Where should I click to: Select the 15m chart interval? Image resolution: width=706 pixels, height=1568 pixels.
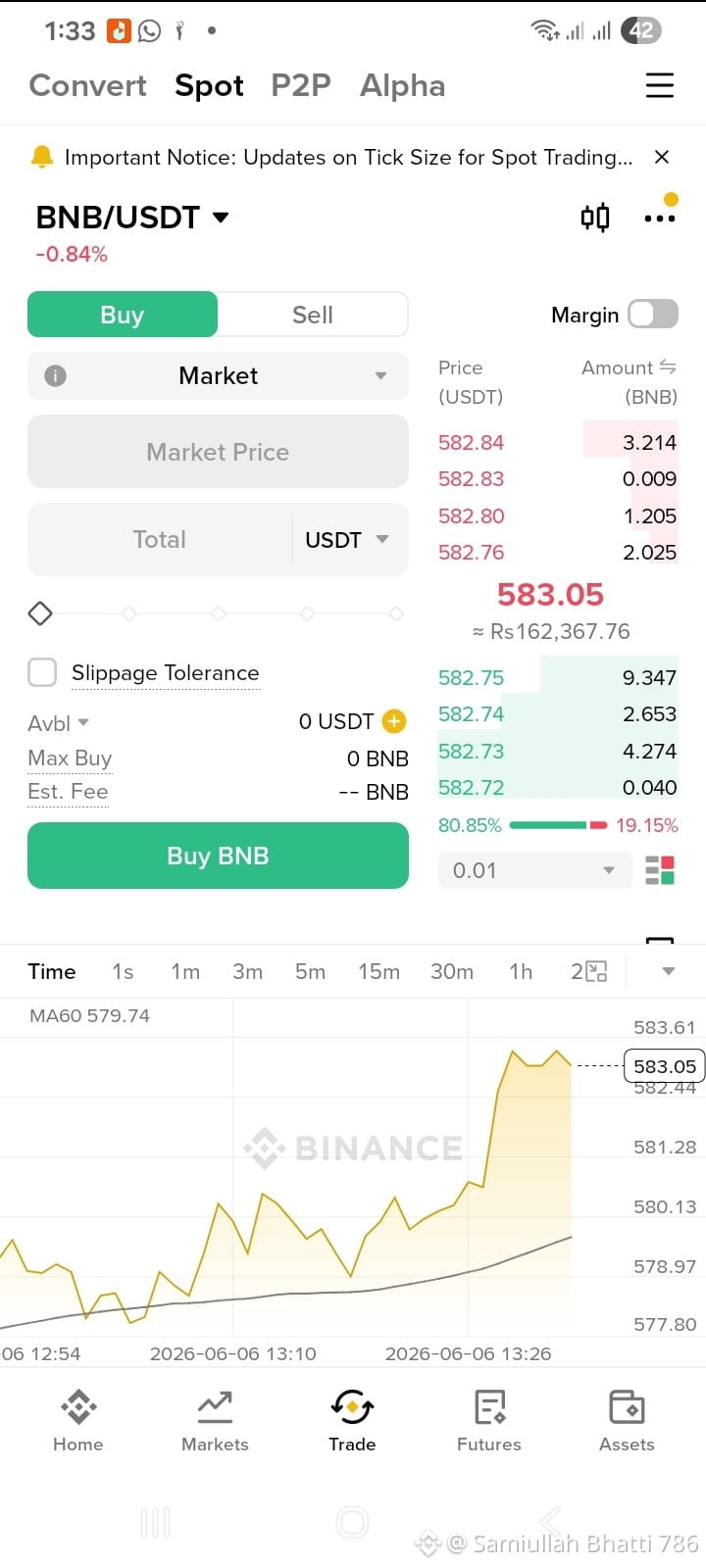point(378,971)
